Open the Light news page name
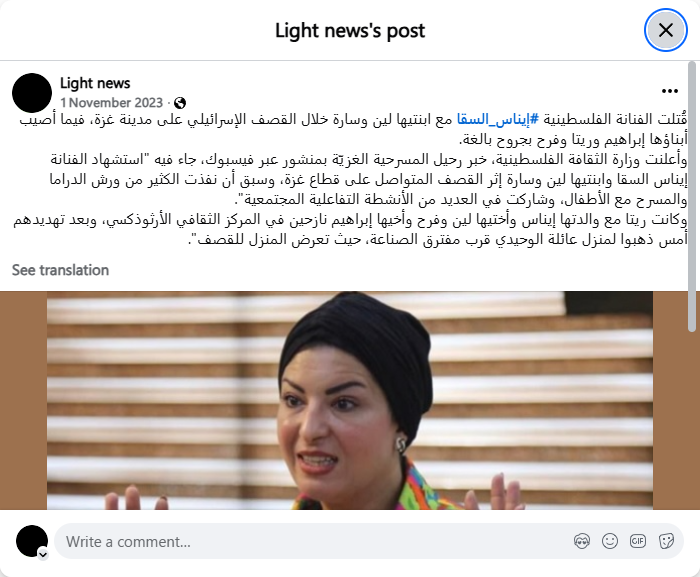 pos(95,83)
